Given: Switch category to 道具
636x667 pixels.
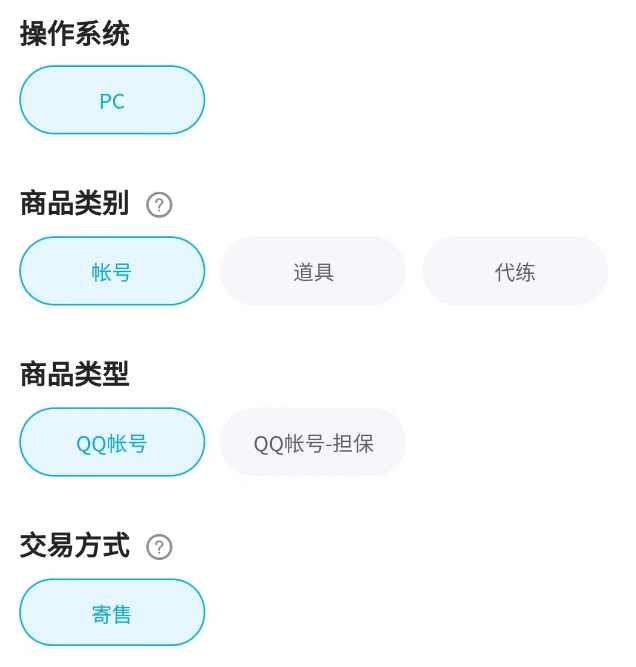Looking at the screenshot, I should tap(313, 271).
